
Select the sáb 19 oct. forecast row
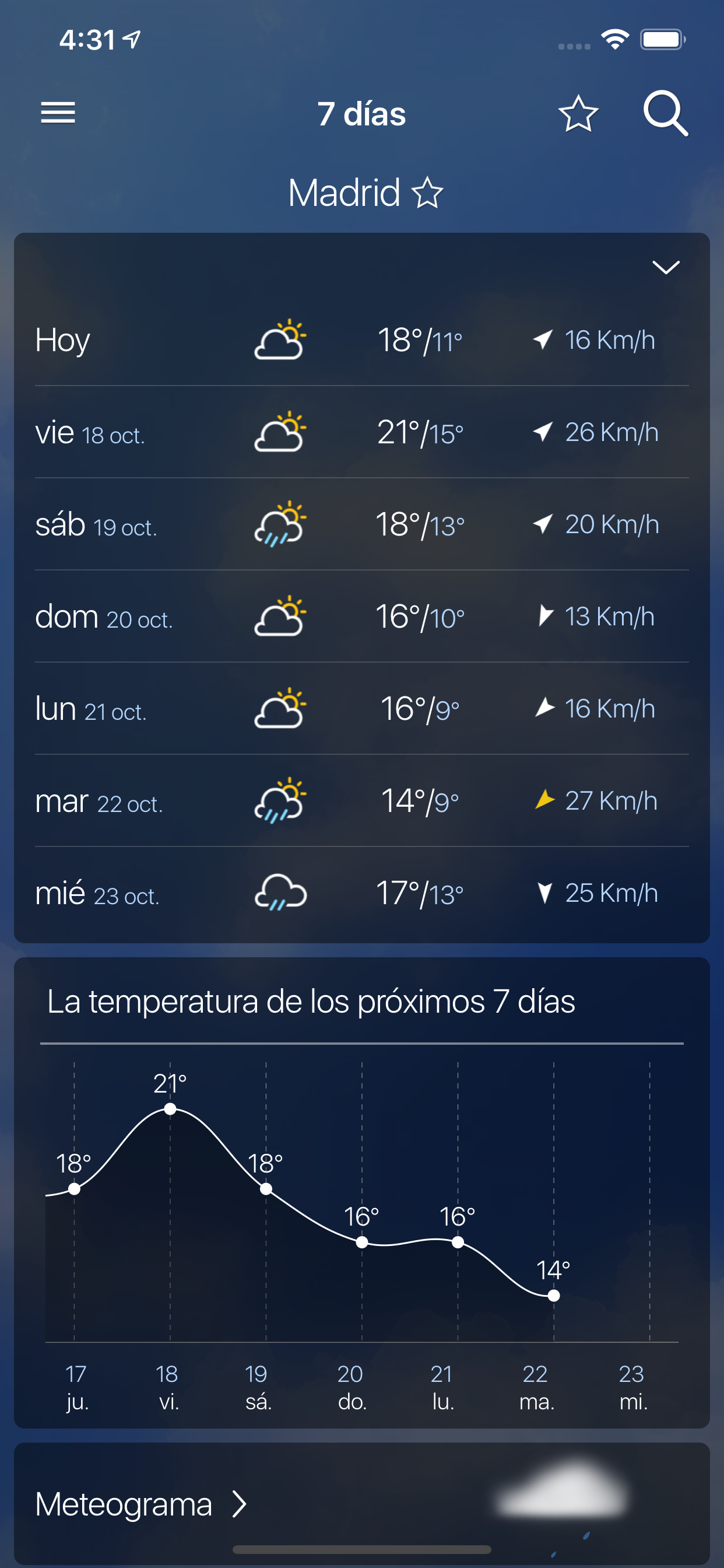tap(361, 524)
